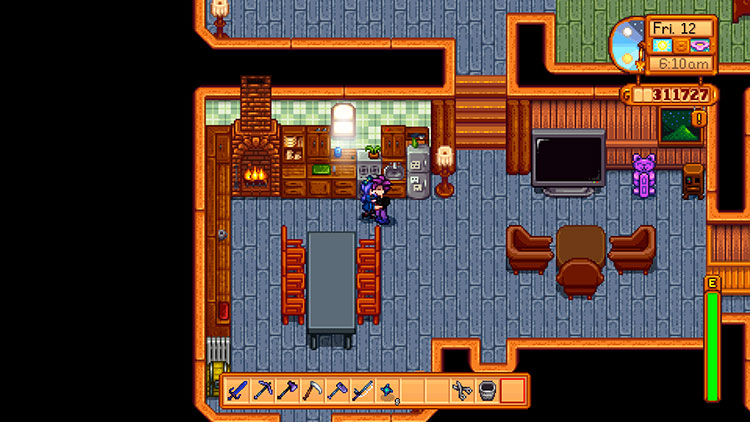750x422 pixels.
Task: Select the milk pail slot
Action: tap(487, 390)
